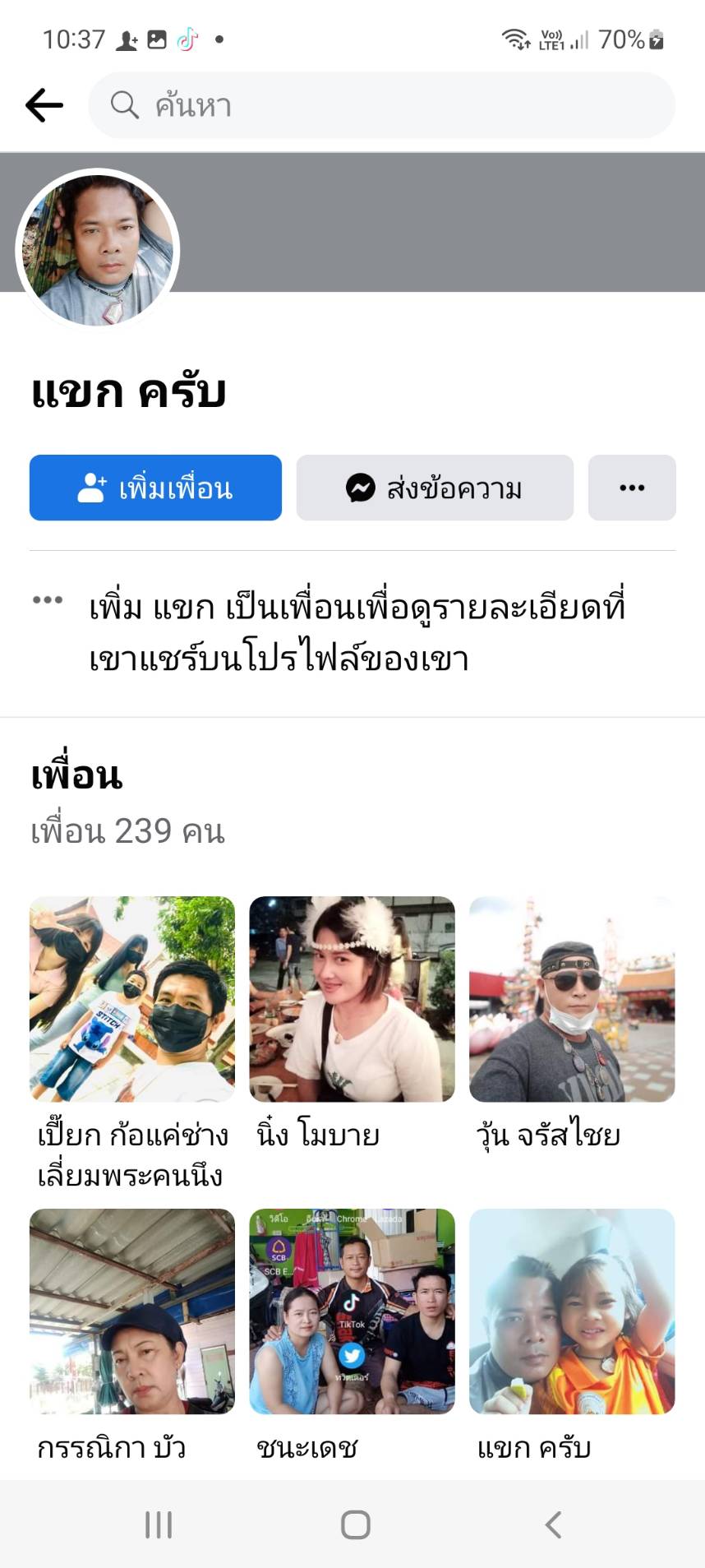
Task: Open the ค้นหา search field
Action: coord(381,105)
